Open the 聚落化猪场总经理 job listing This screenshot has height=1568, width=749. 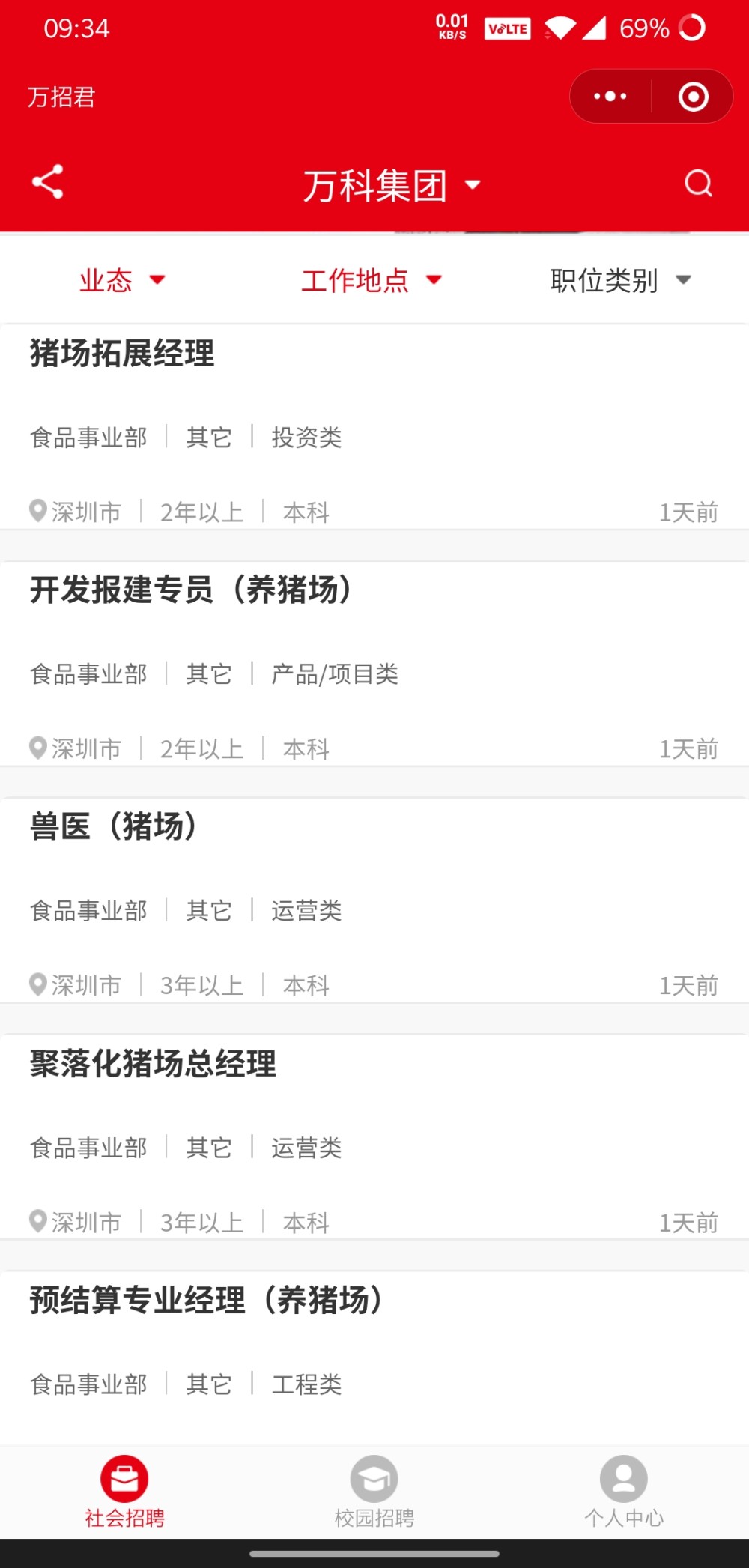pyautogui.click(x=374, y=1137)
